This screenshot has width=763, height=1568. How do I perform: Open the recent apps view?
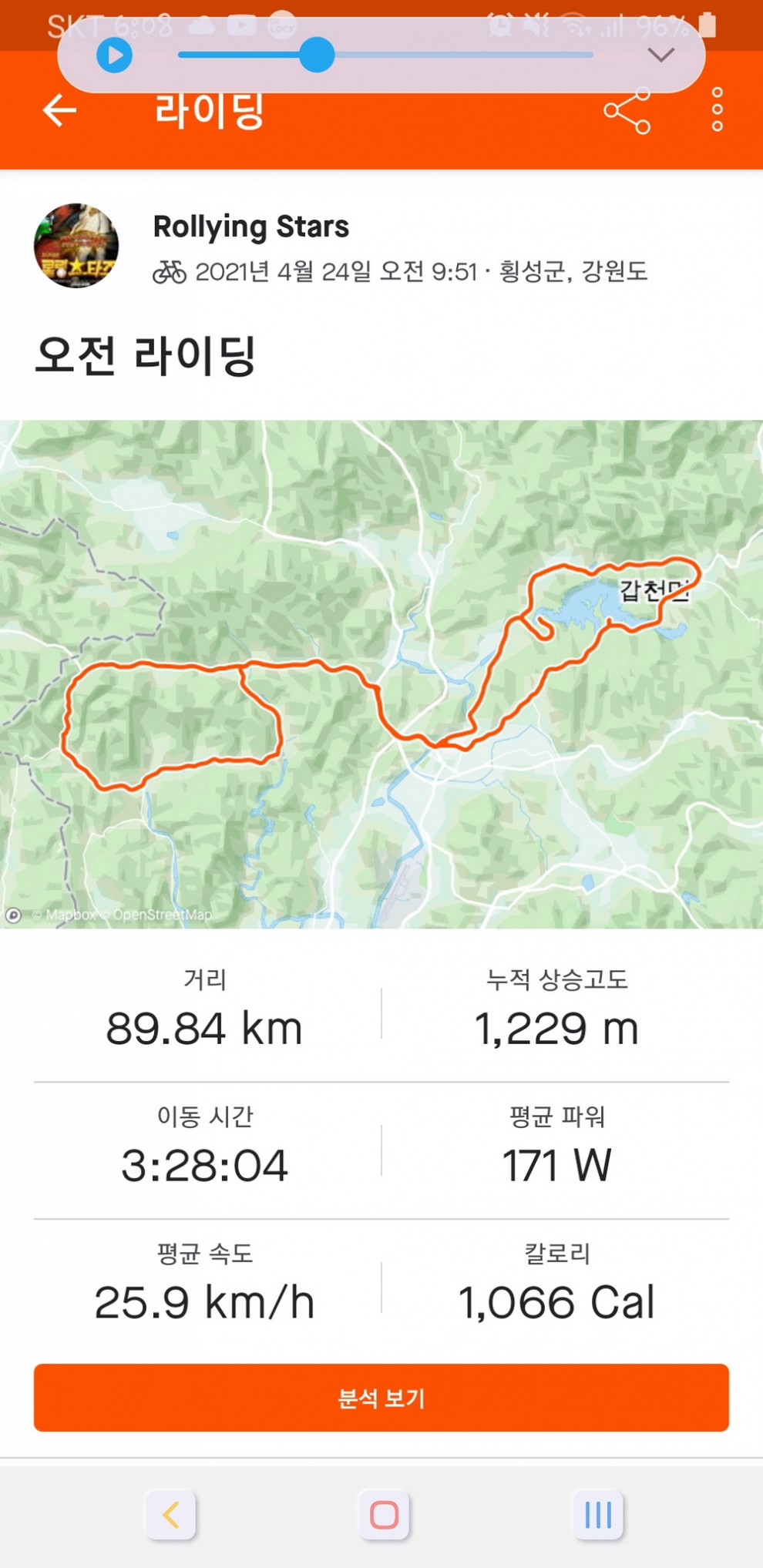click(598, 1515)
